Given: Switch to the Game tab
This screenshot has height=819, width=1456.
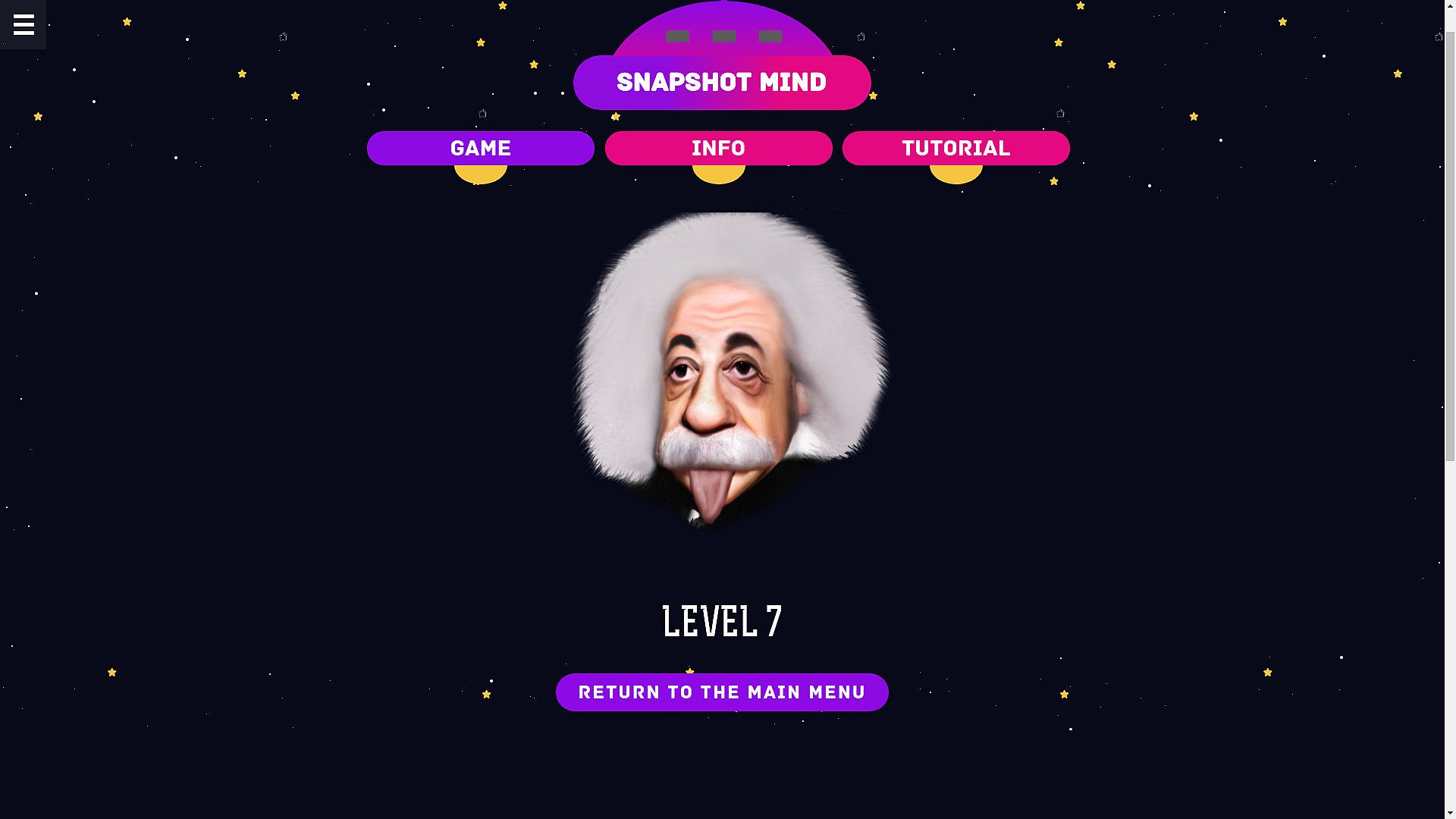Looking at the screenshot, I should coord(480,148).
